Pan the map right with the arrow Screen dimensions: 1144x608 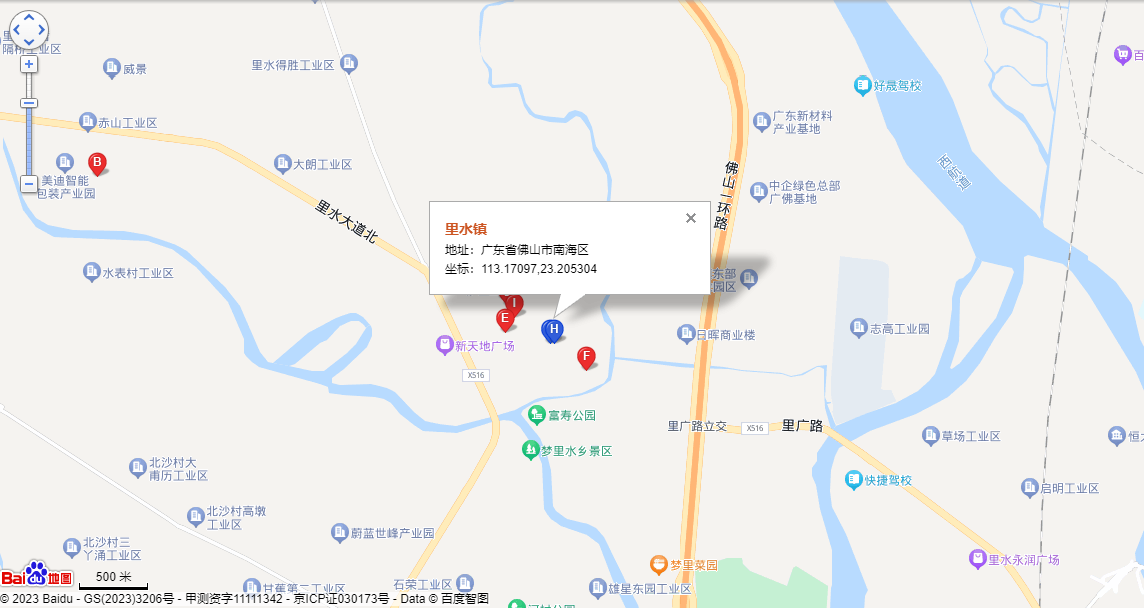(41, 30)
